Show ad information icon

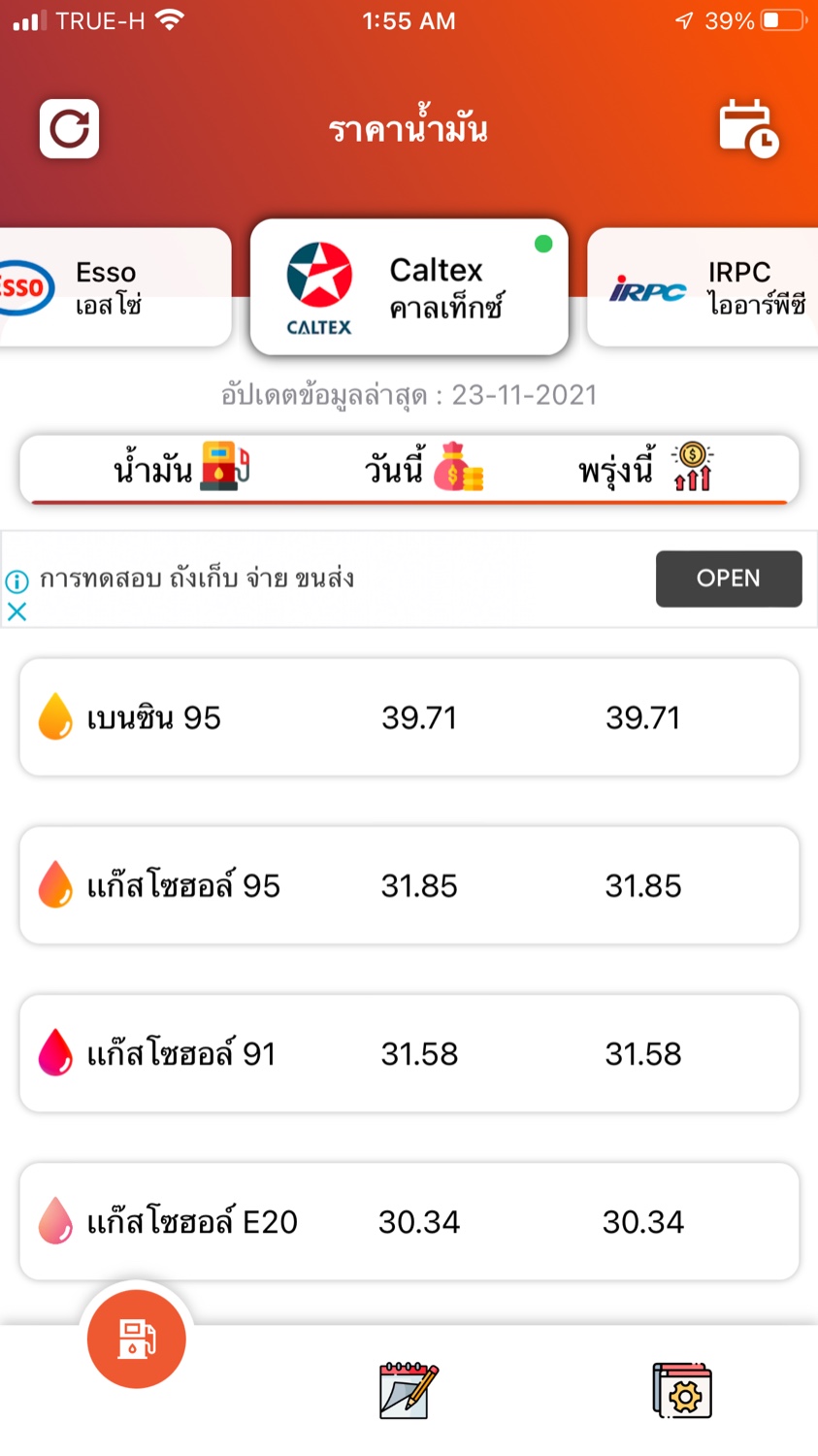coord(16,581)
